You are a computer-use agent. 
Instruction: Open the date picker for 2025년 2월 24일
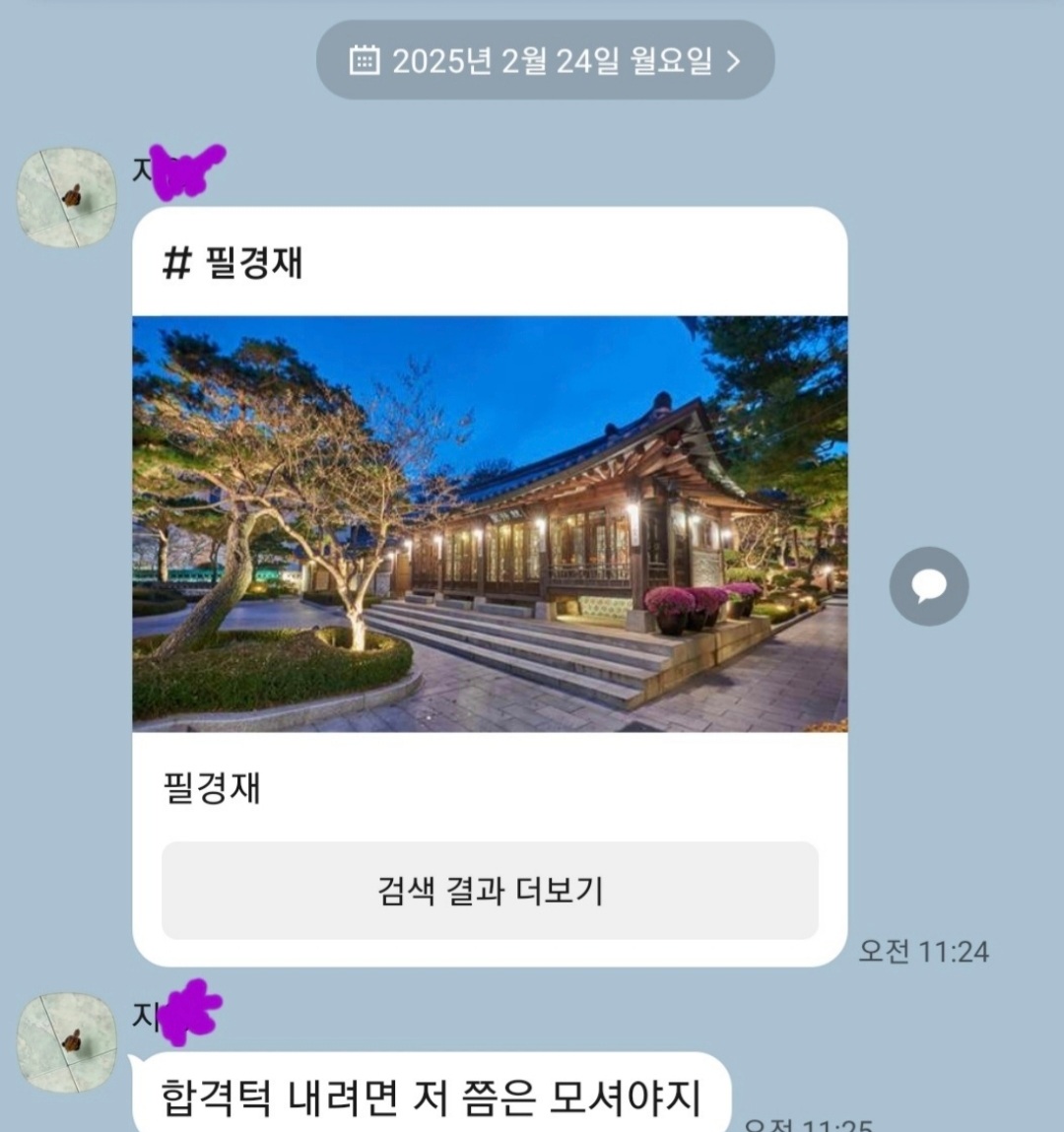click(545, 61)
